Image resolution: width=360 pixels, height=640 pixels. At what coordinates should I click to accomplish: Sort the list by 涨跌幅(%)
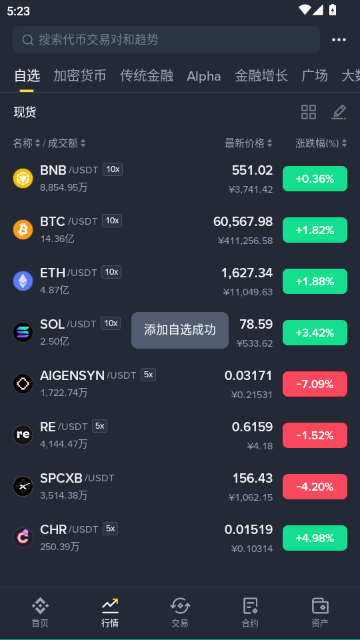(321, 143)
